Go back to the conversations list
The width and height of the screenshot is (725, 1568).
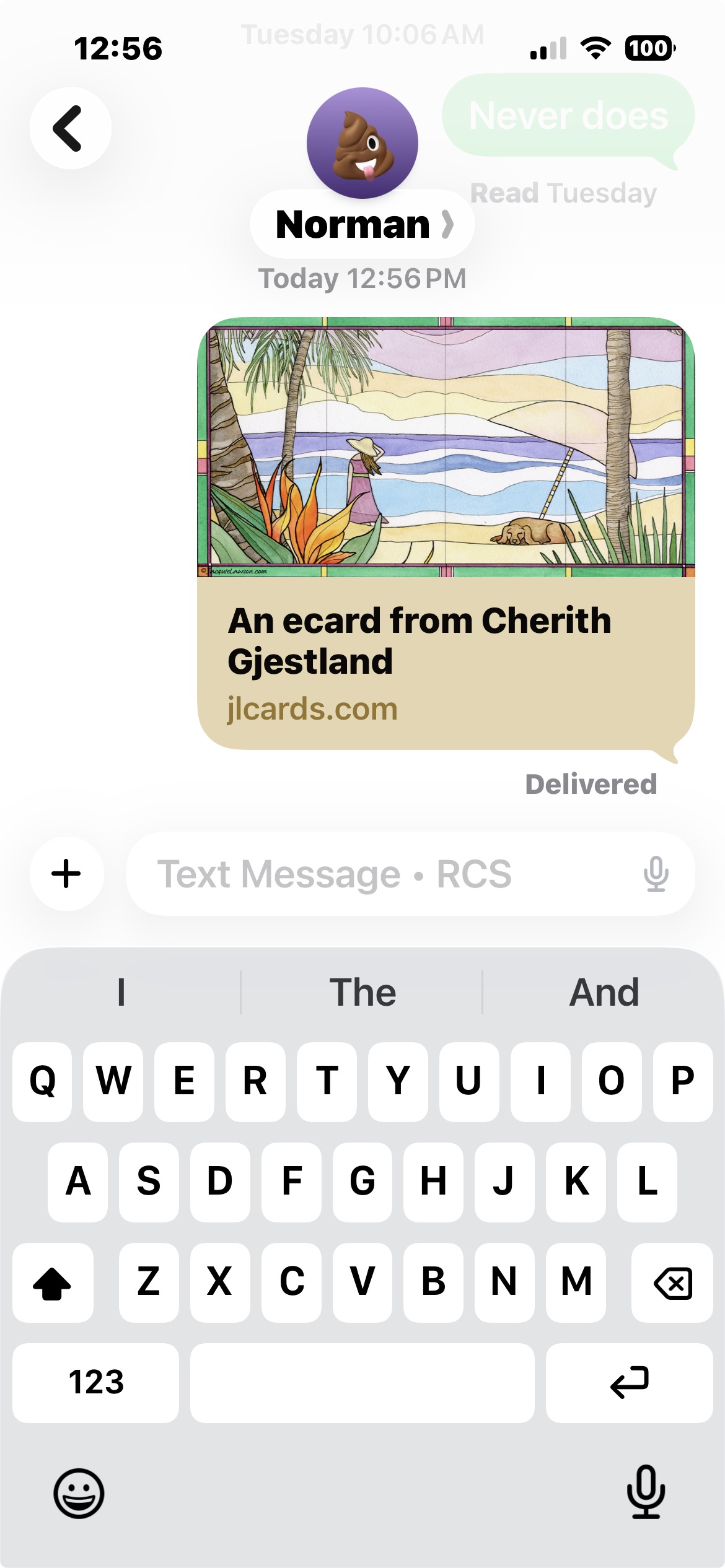click(x=70, y=129)
